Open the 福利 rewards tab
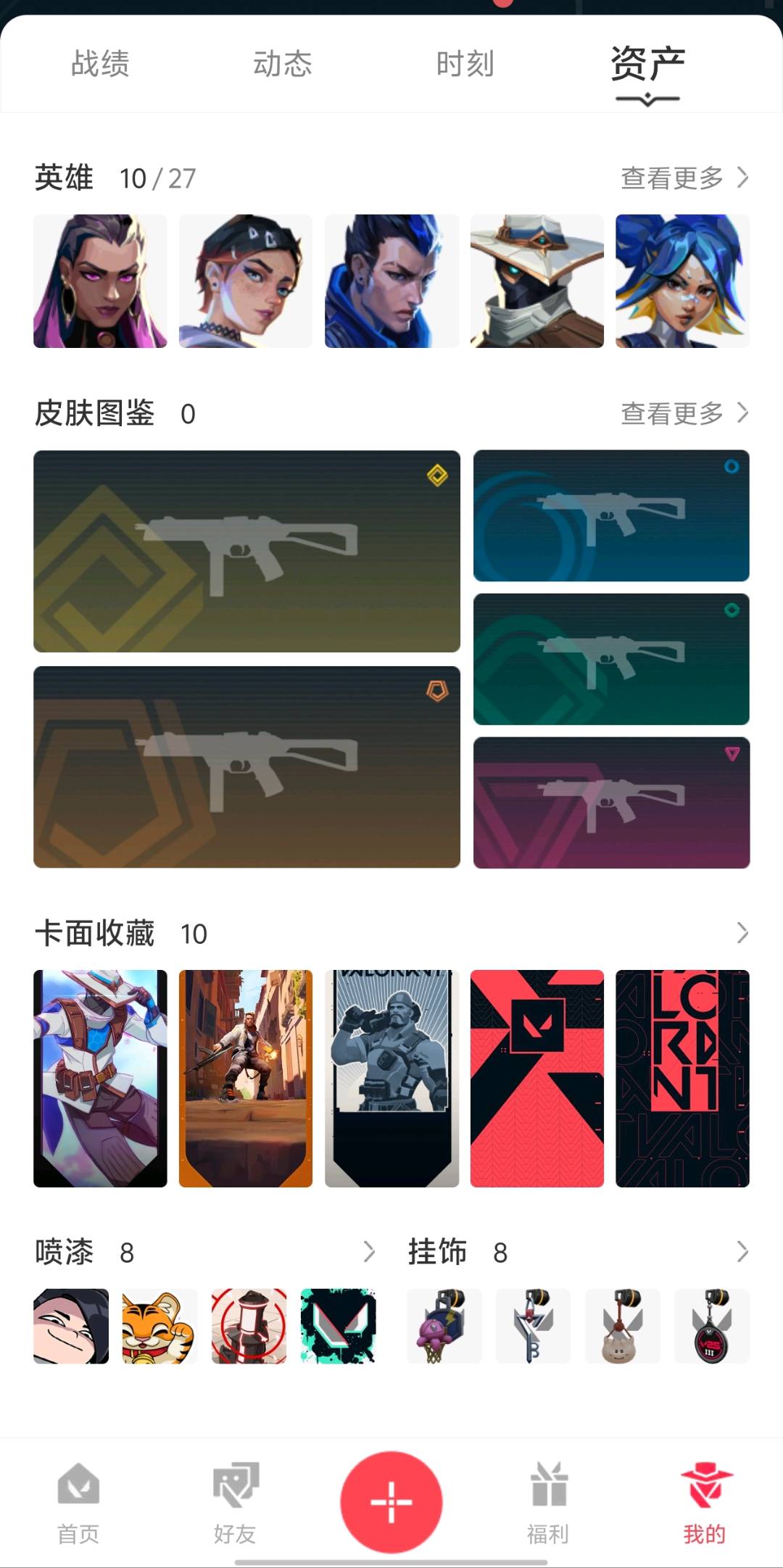783x1568 pixels. [x=548, y=1503]
